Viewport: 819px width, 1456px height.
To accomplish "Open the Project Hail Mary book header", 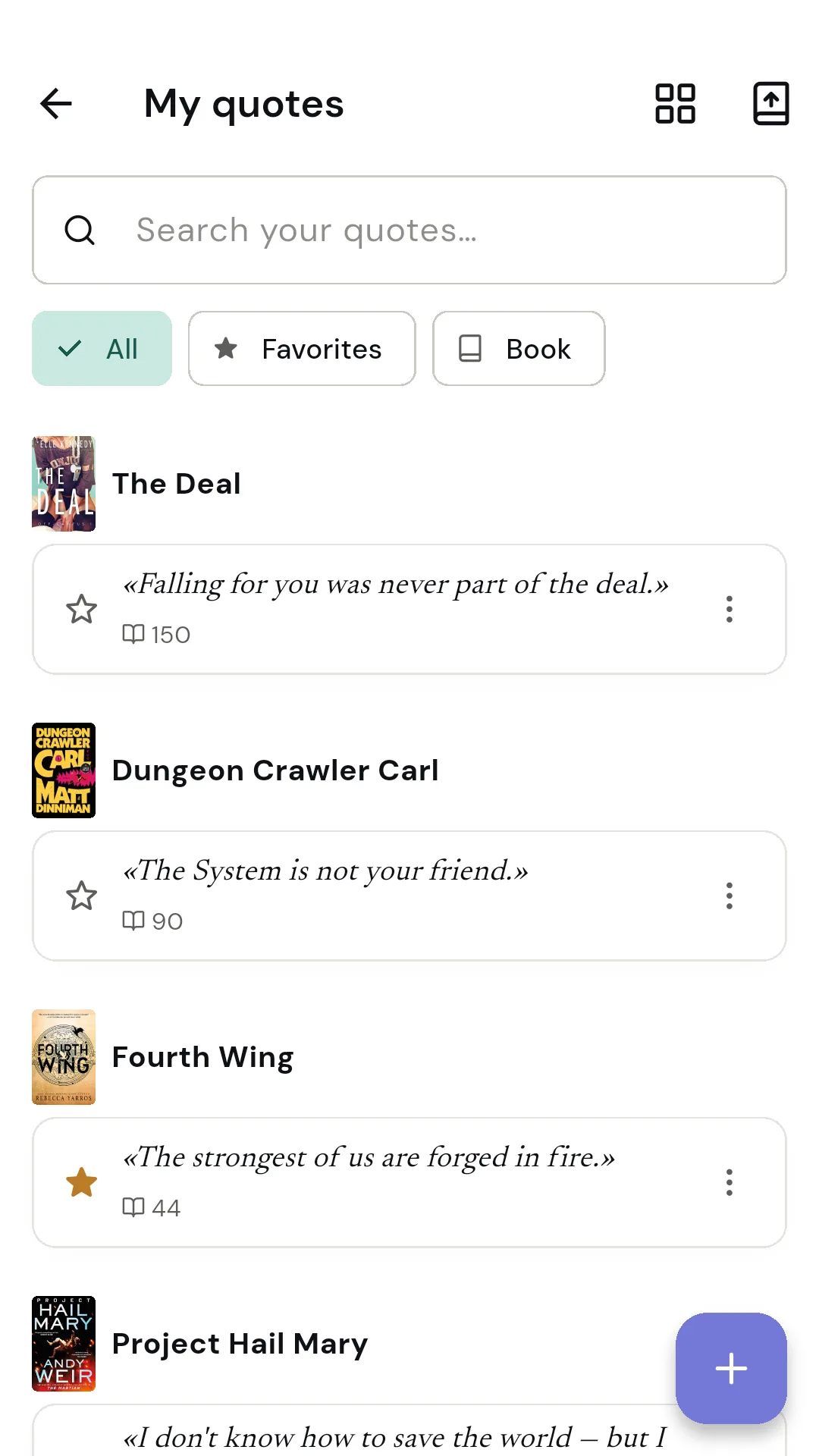I will pyautogui.click(x=200, y=1344).
